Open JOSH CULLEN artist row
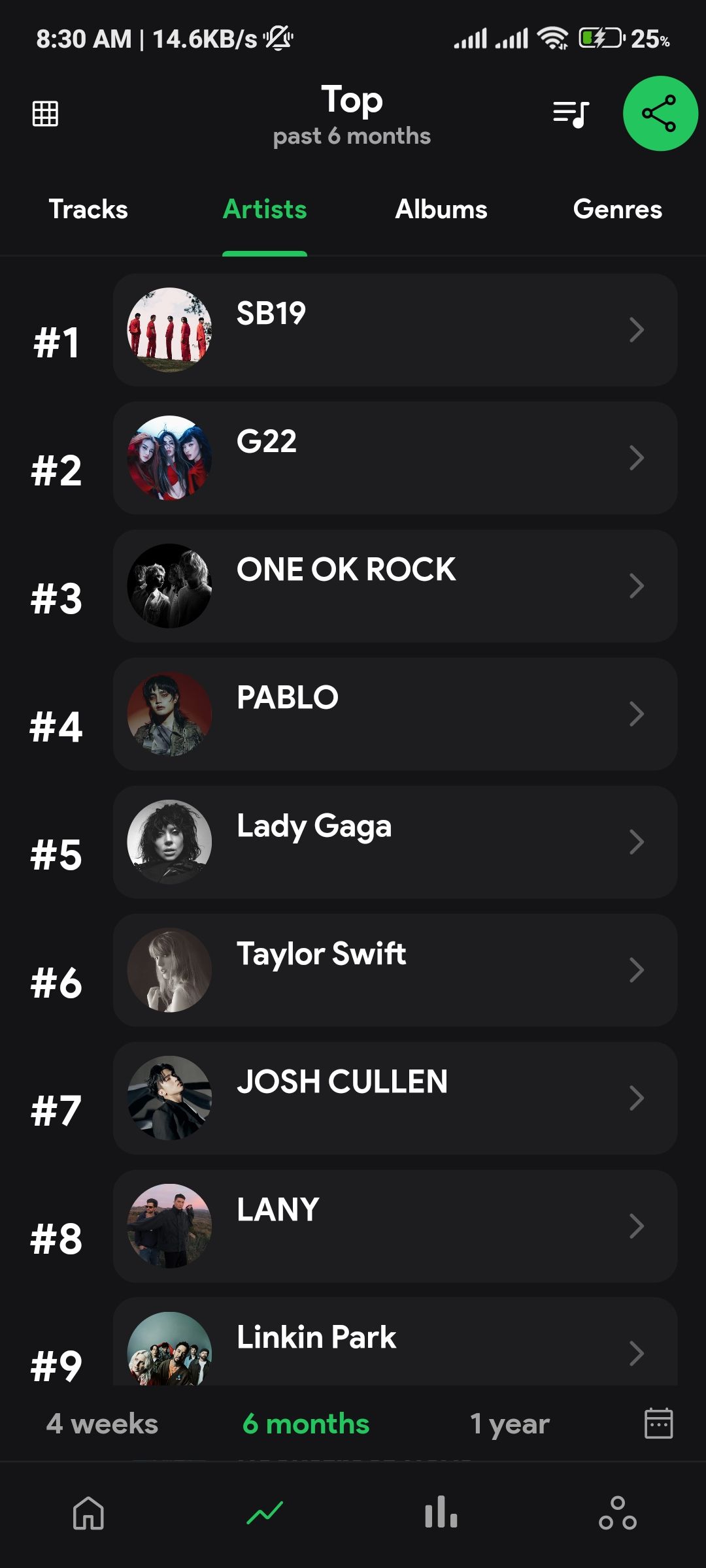Viewport: 706px width, 1568px height. [x=395, y=1098]
